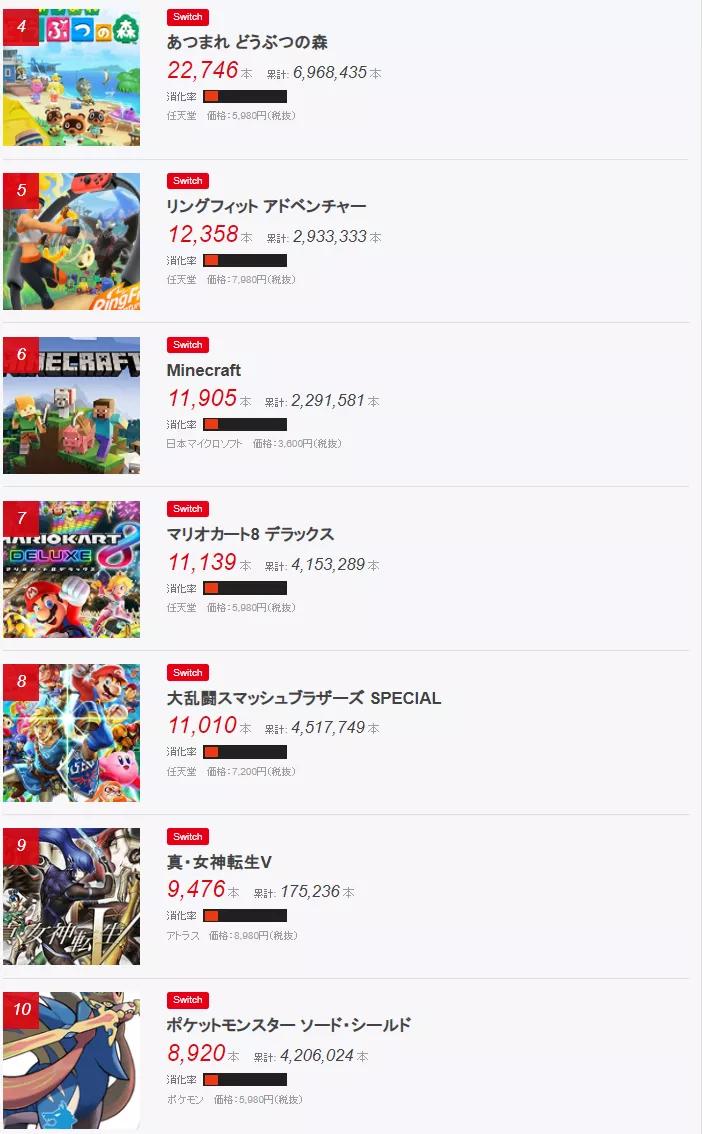Tap the Minecraft game cover
This screenshot has width=702, height=1134.
coord(72,406)
